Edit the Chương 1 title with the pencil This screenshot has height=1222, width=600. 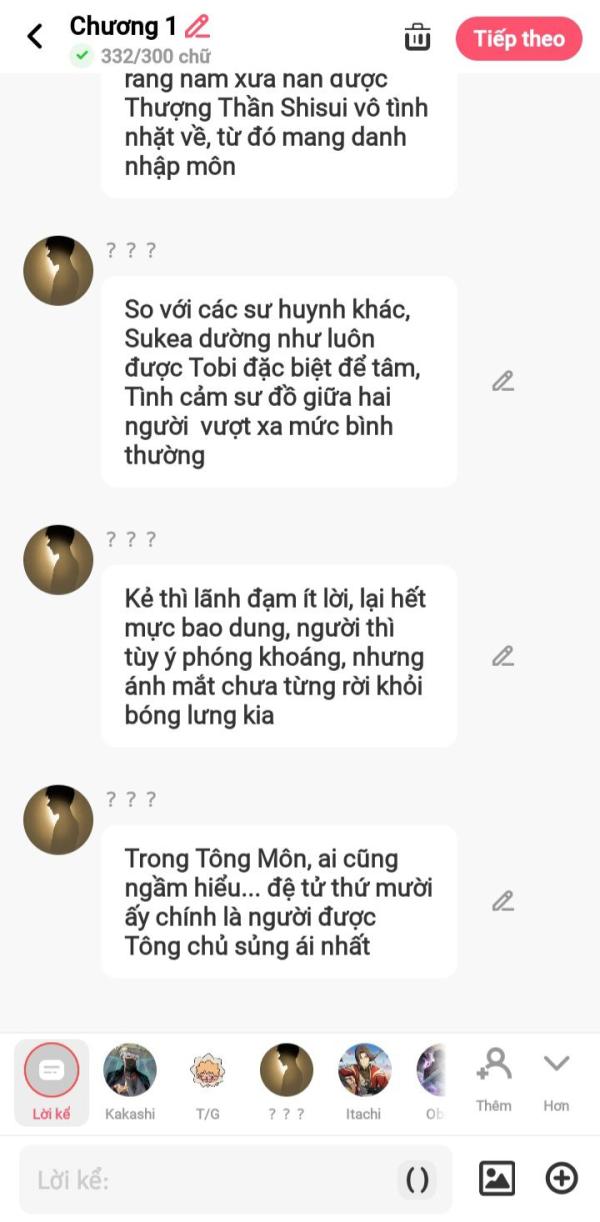198,26
